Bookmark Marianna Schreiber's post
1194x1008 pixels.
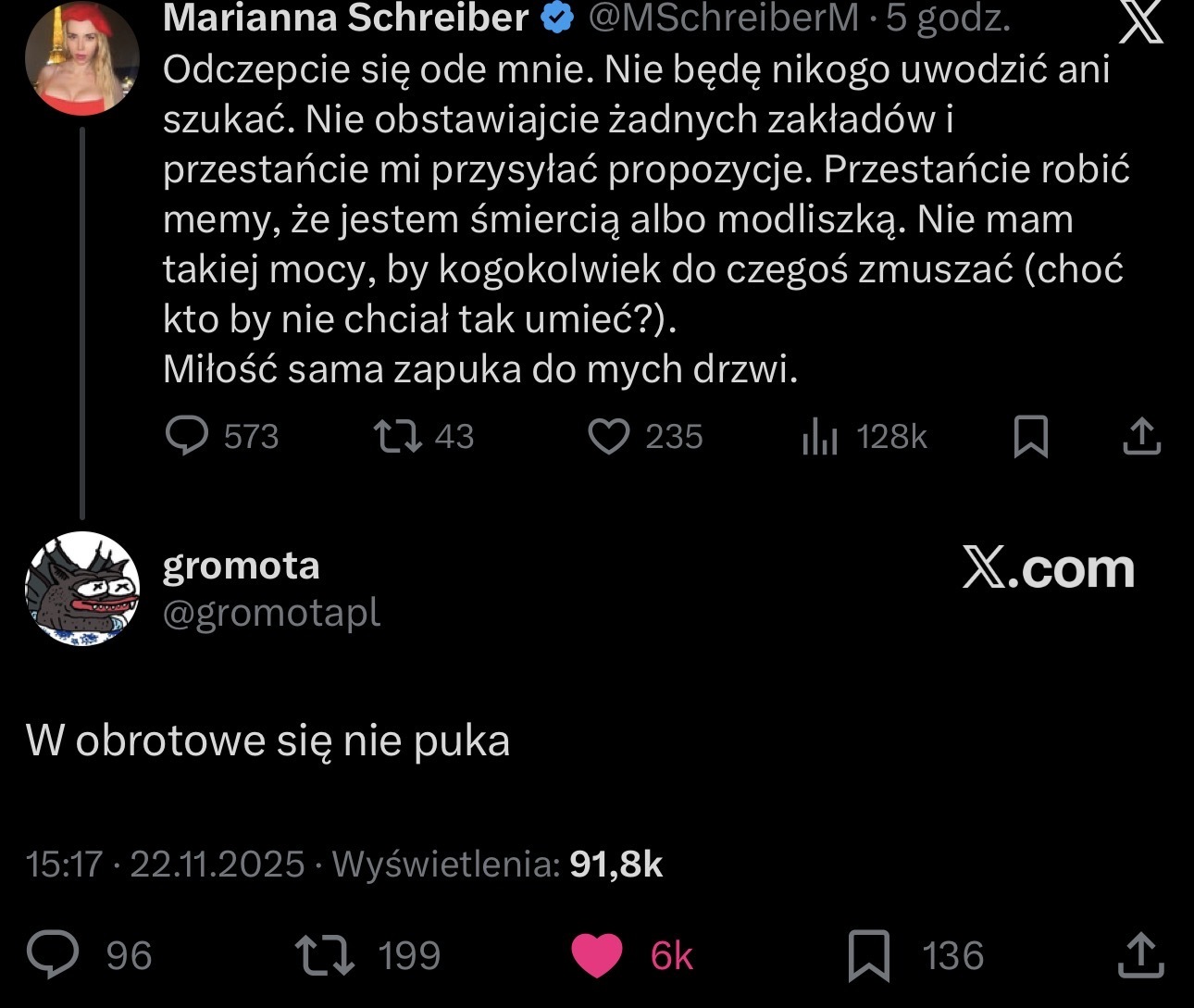(1031, 436)
